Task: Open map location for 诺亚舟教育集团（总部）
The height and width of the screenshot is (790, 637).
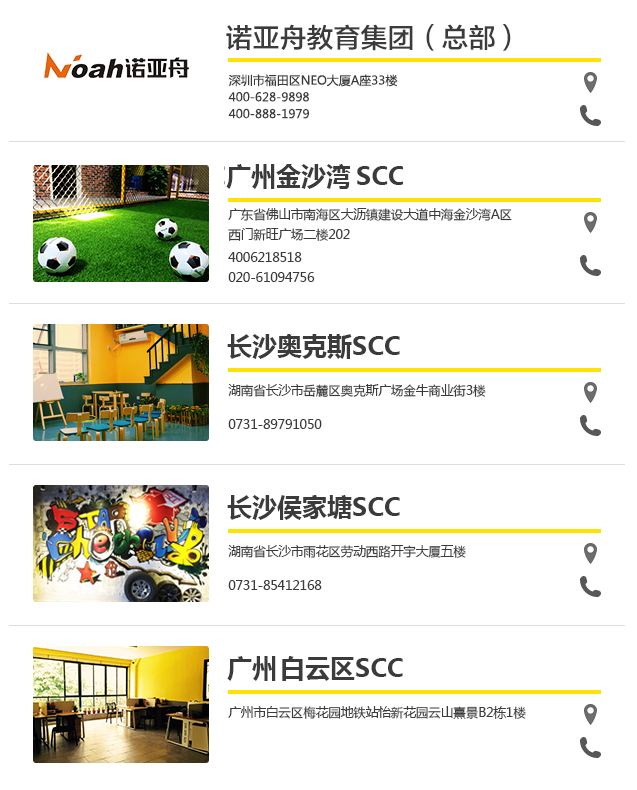Action: [x=590, y=82]
